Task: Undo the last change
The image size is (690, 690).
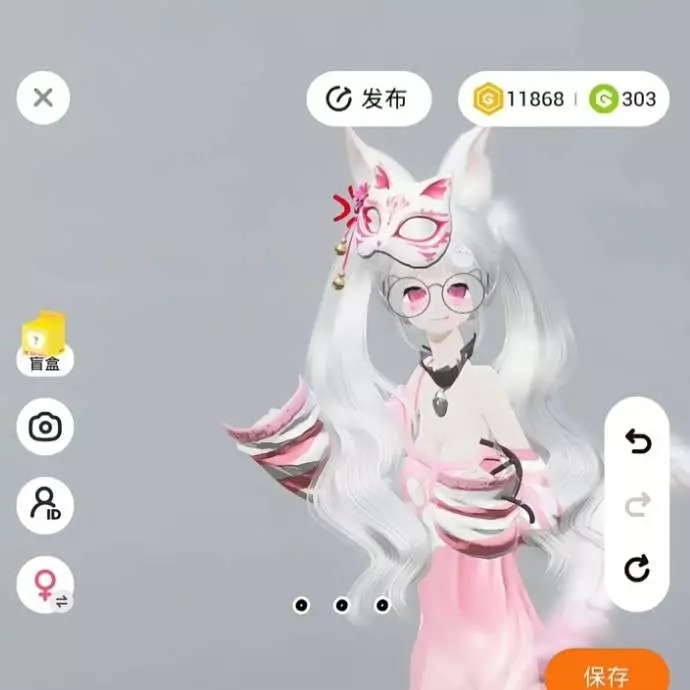Action: [x=637, y=442]
